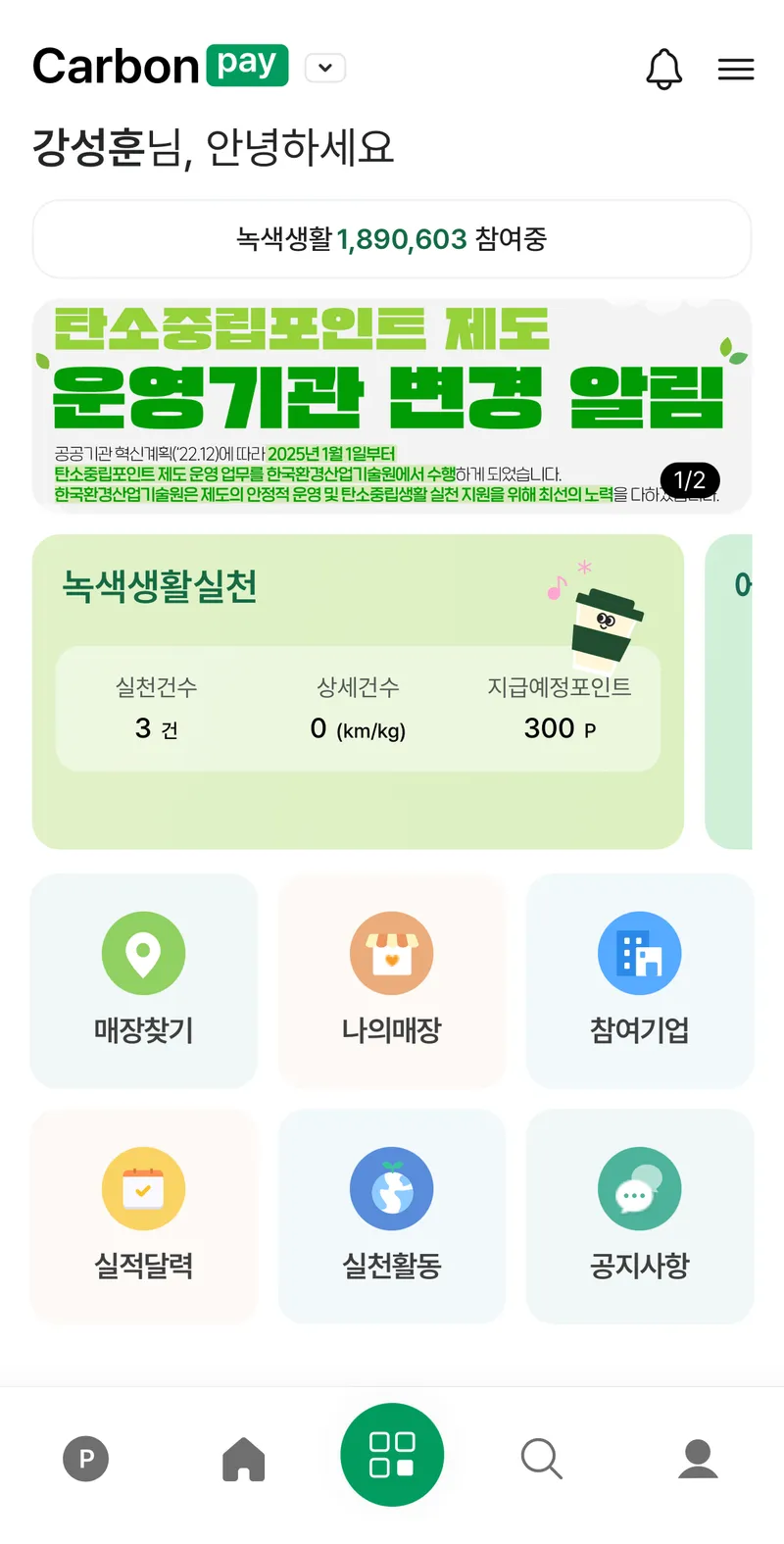This screenshot has width=784, height=1544.
Task: Open the search tab
Action: coord(541,1459)
